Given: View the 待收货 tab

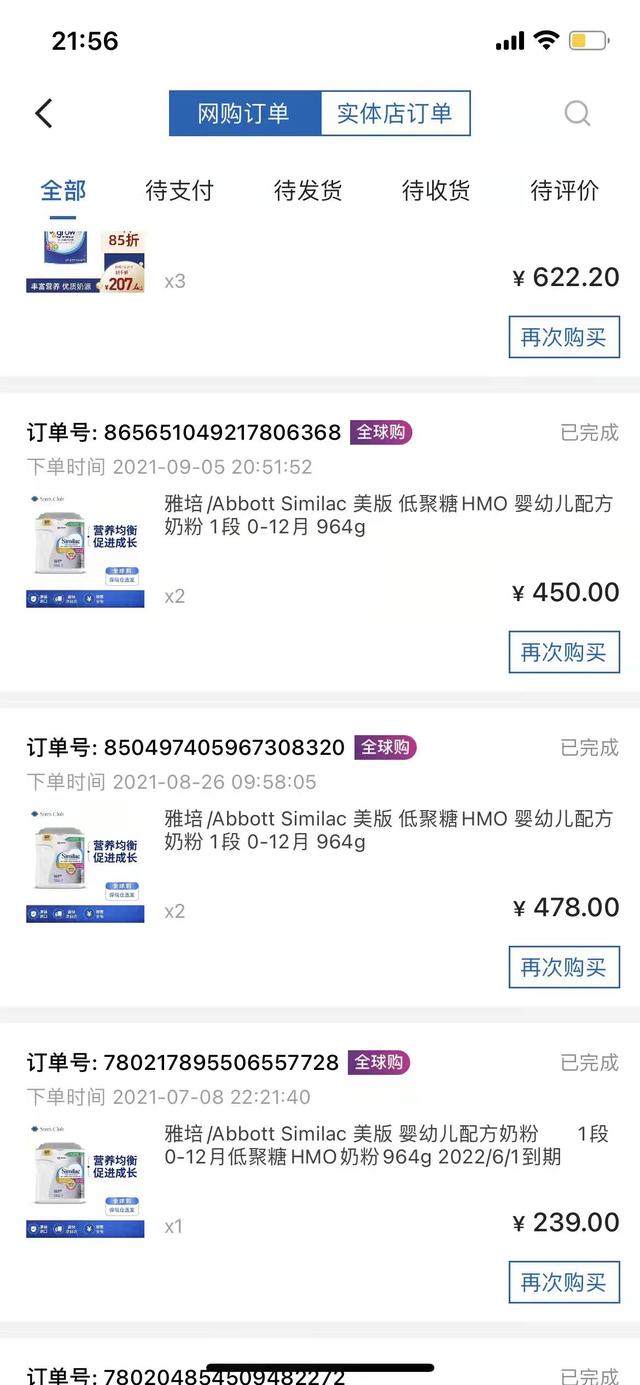Looking at the screenshot, I should pyautogui.click(x=436, y=190).
